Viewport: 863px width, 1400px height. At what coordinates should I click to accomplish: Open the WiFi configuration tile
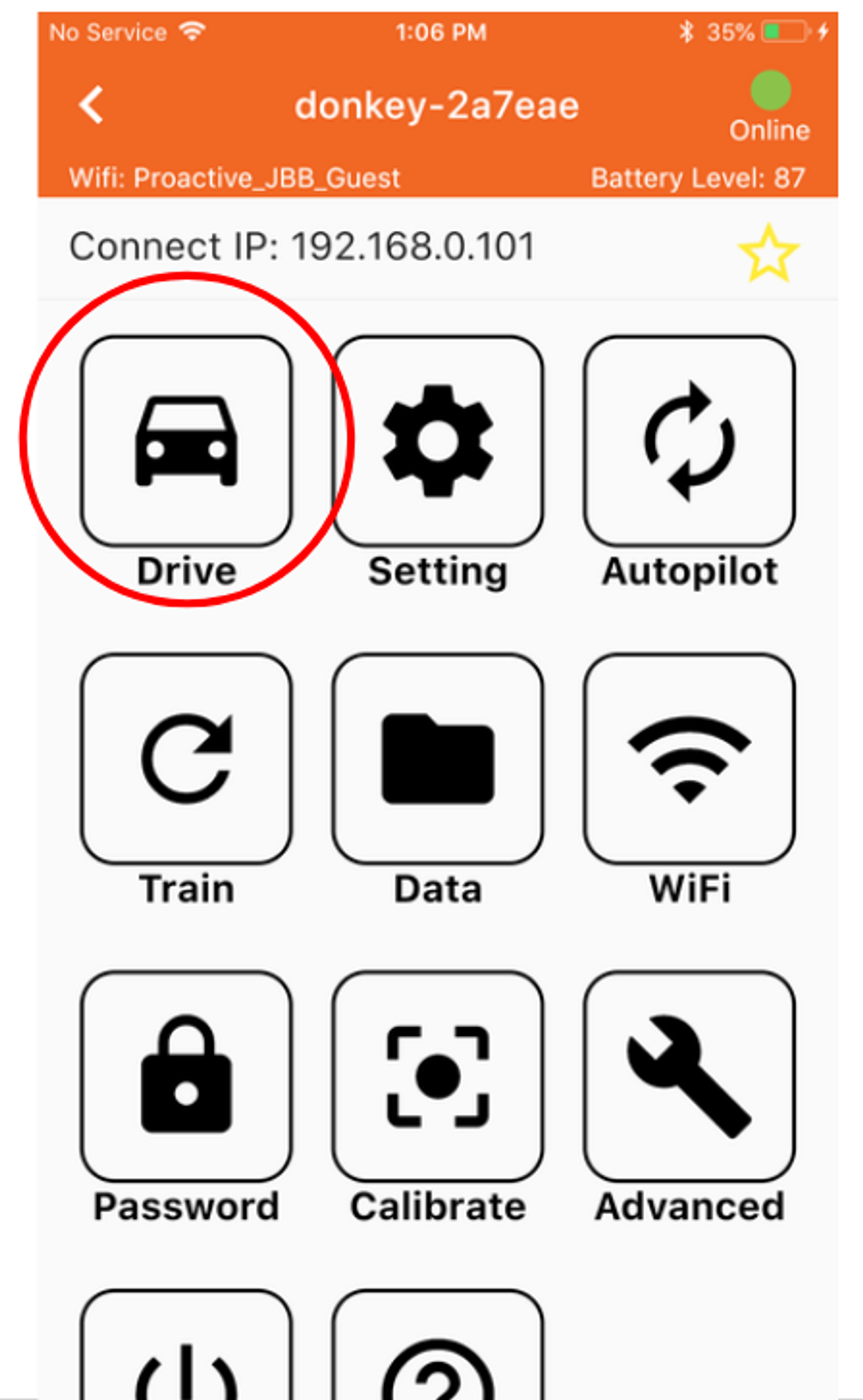point(689,758)
